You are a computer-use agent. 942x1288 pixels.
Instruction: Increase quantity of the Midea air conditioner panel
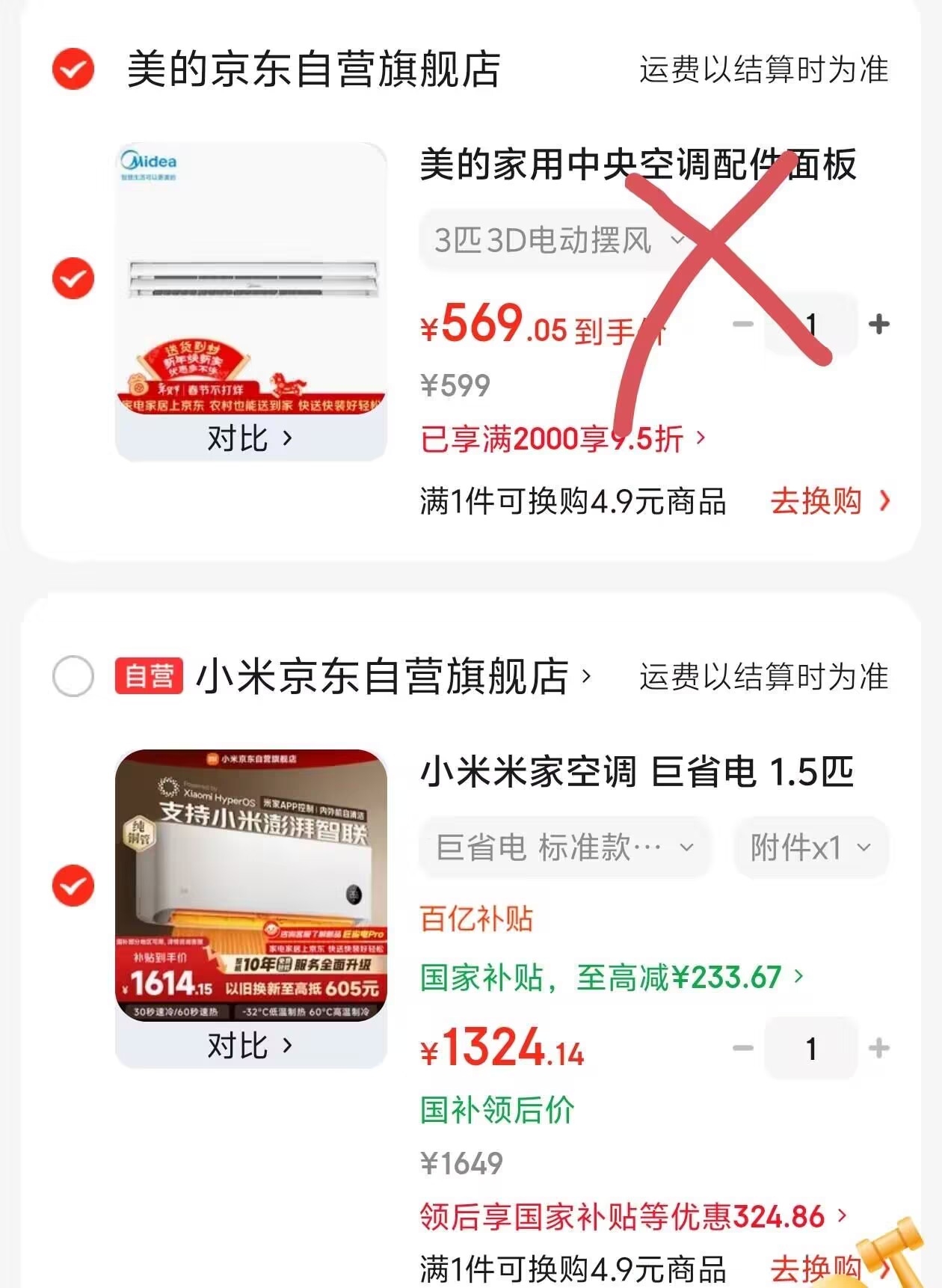click(878, 324)
